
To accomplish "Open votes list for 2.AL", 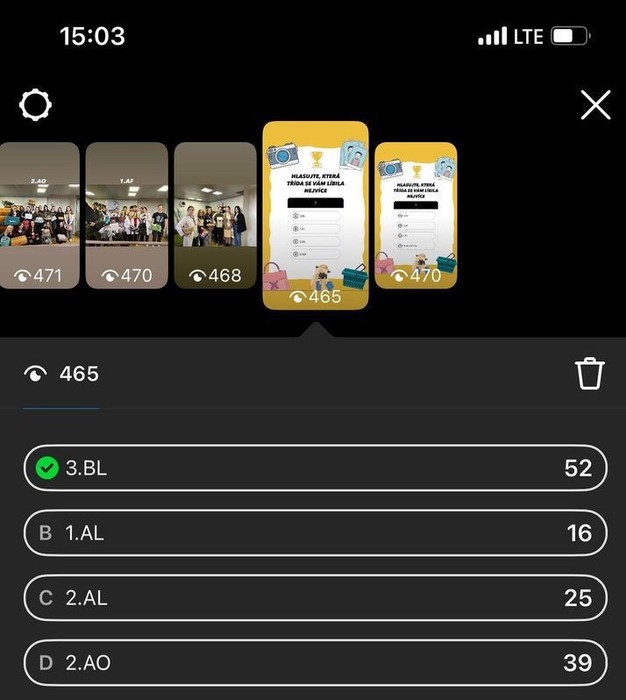I will pos(314,598).
